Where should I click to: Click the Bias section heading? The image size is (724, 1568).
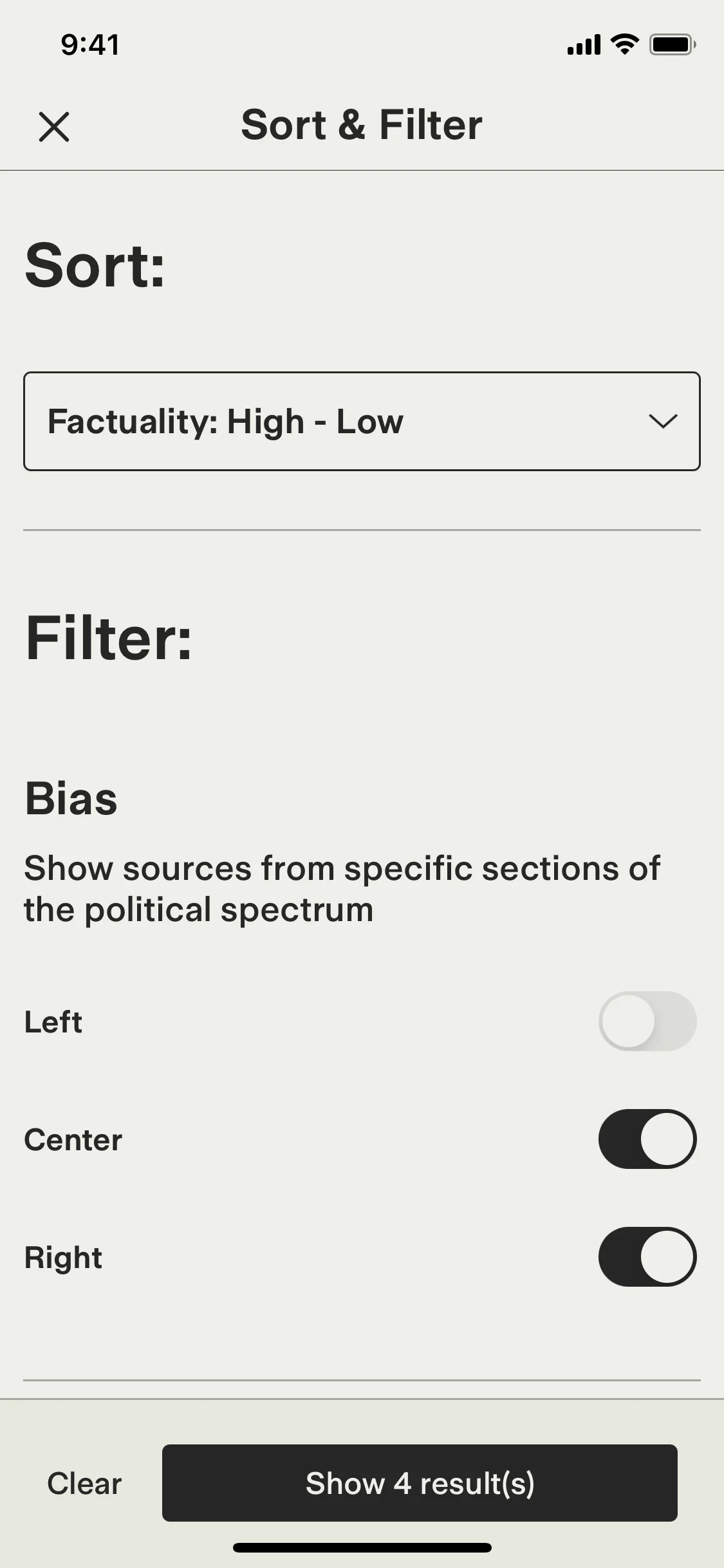pos(70,798)
